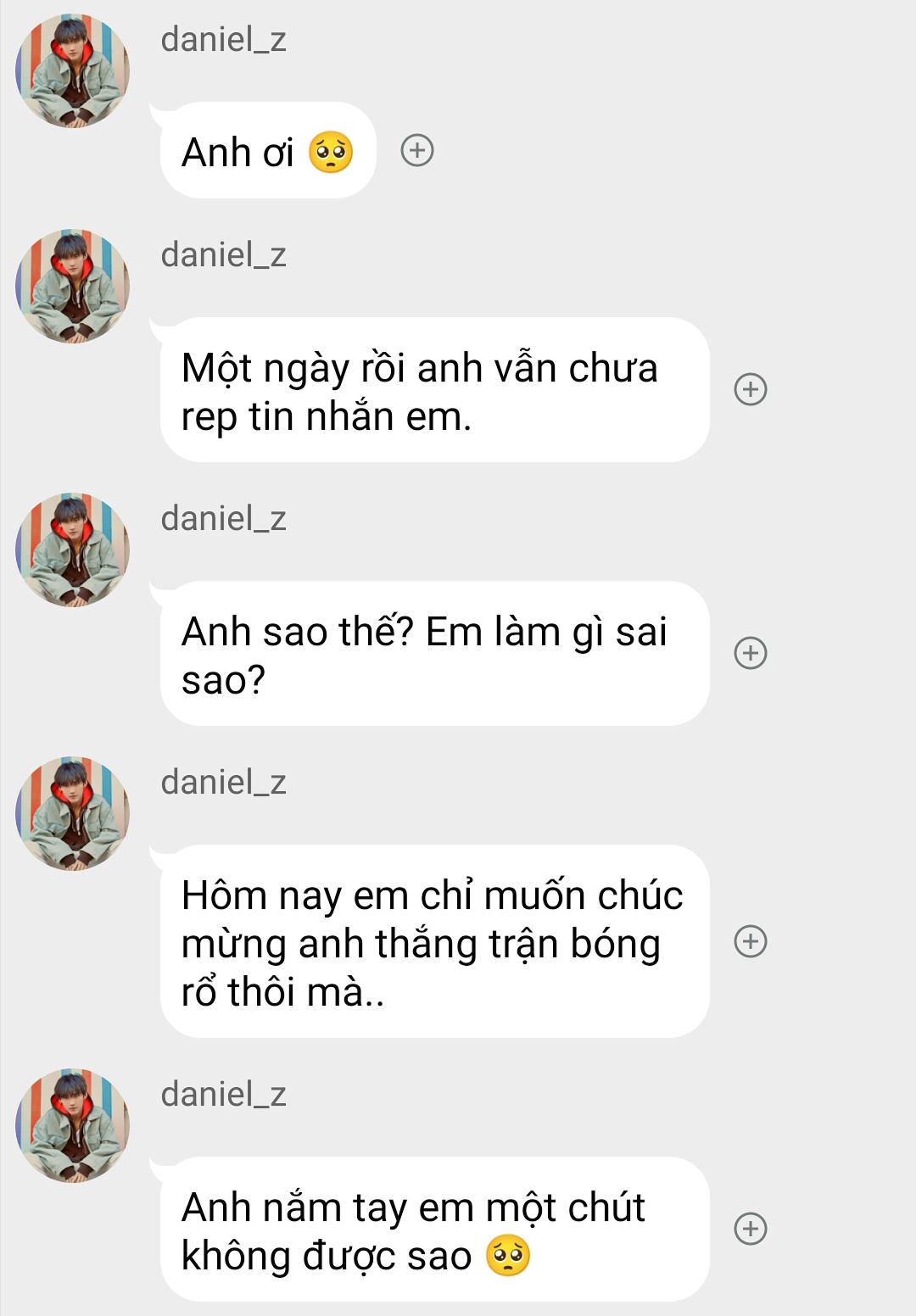
Task: Open plus icon next to "Anh sao thế?" message
Action: (750, 653)
